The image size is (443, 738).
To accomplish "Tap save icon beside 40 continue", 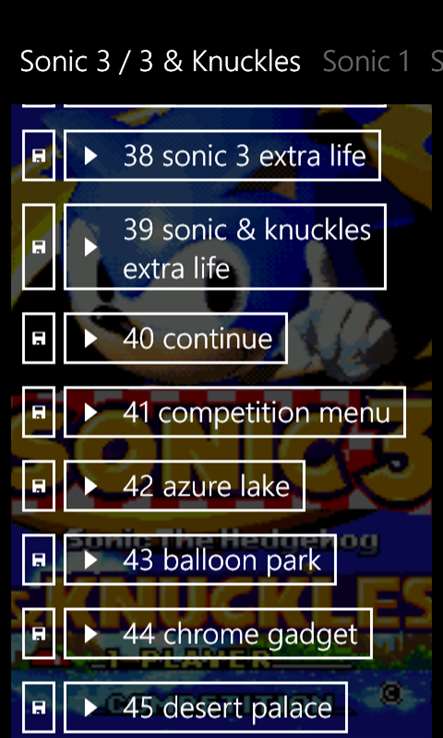I will click(x=39, y=338).
